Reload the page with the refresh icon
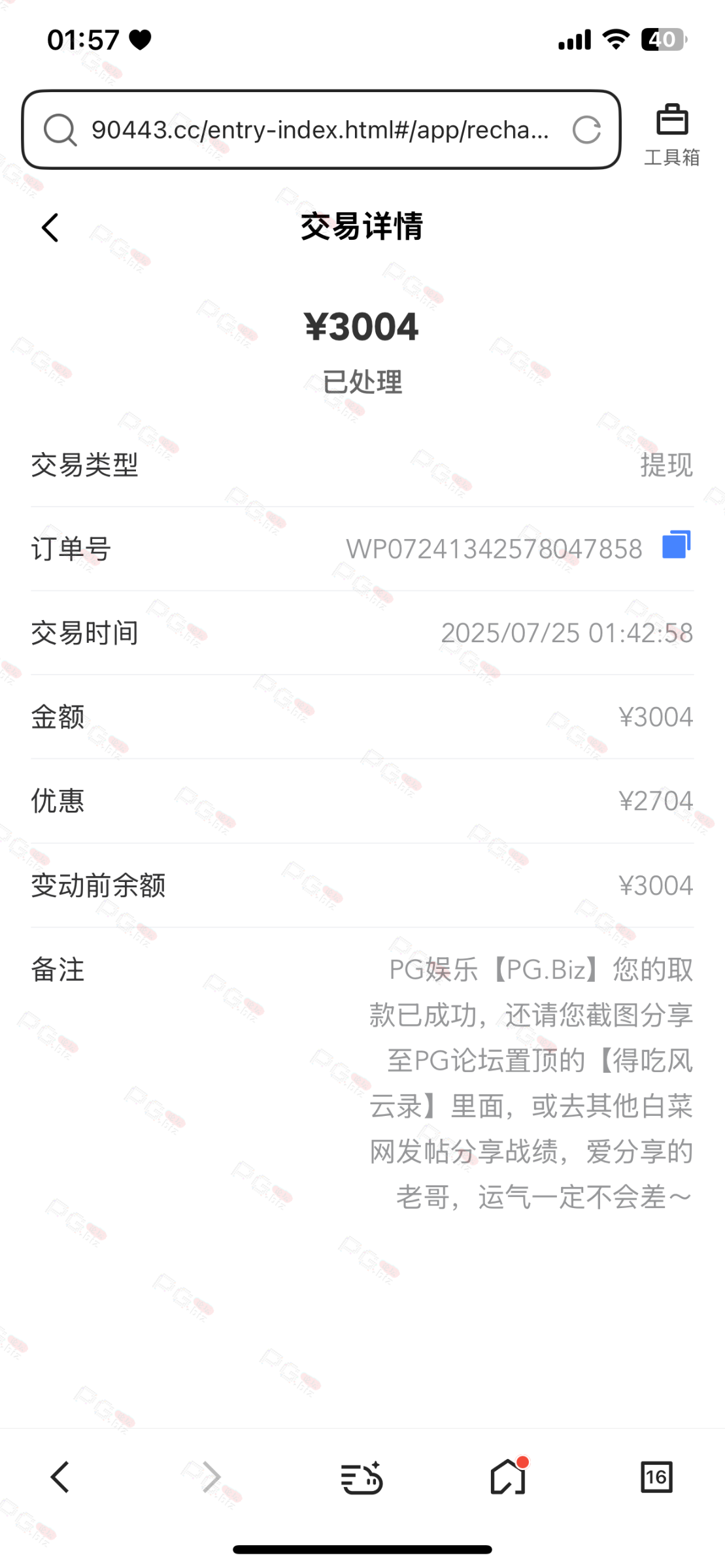 click(586, 130)
